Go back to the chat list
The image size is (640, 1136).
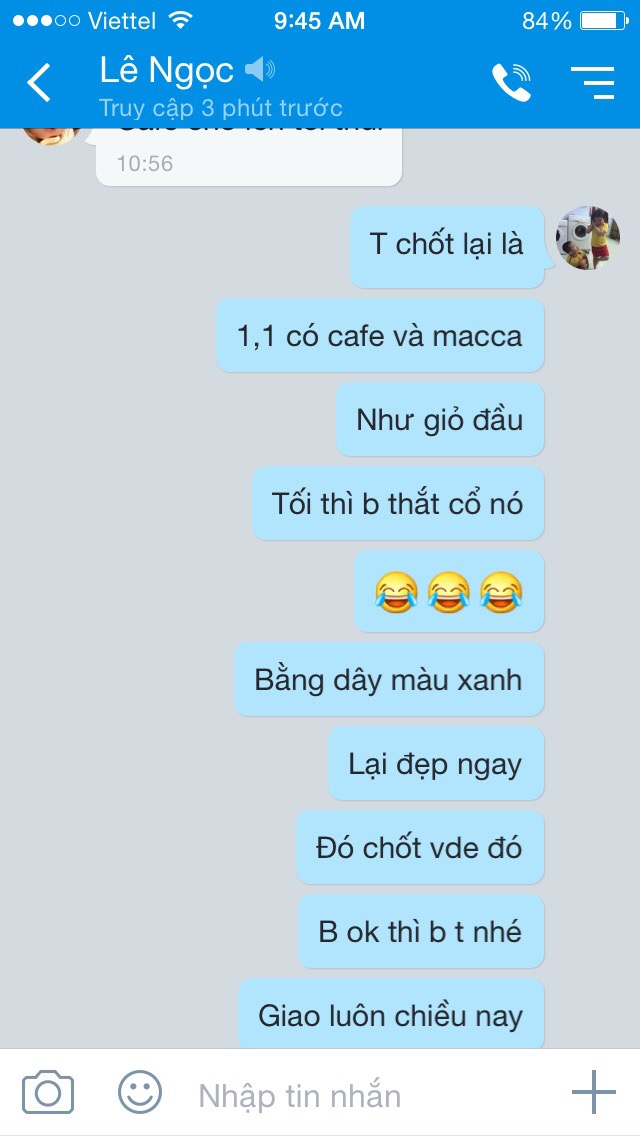click(x=39, y=83)
